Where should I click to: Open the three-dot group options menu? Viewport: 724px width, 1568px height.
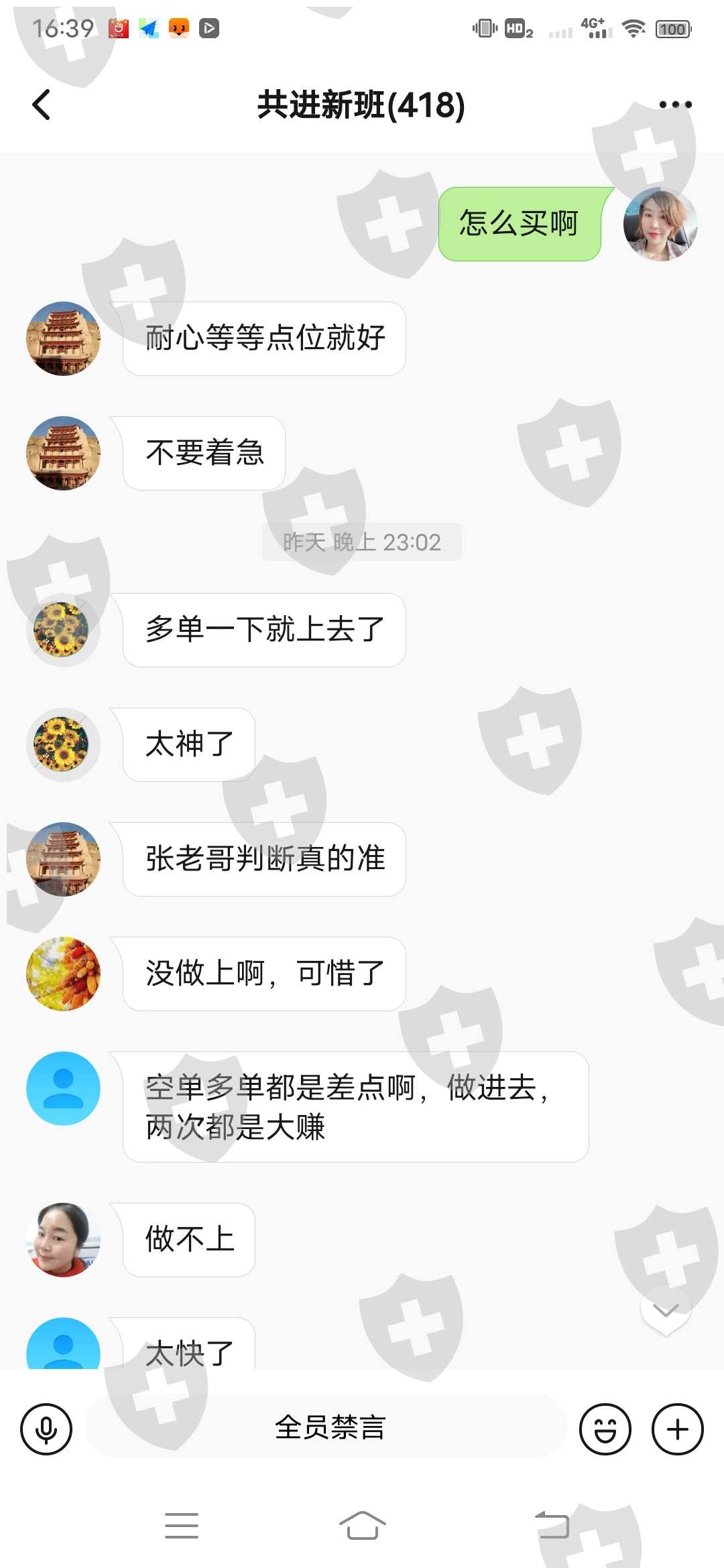click(675, 105)
